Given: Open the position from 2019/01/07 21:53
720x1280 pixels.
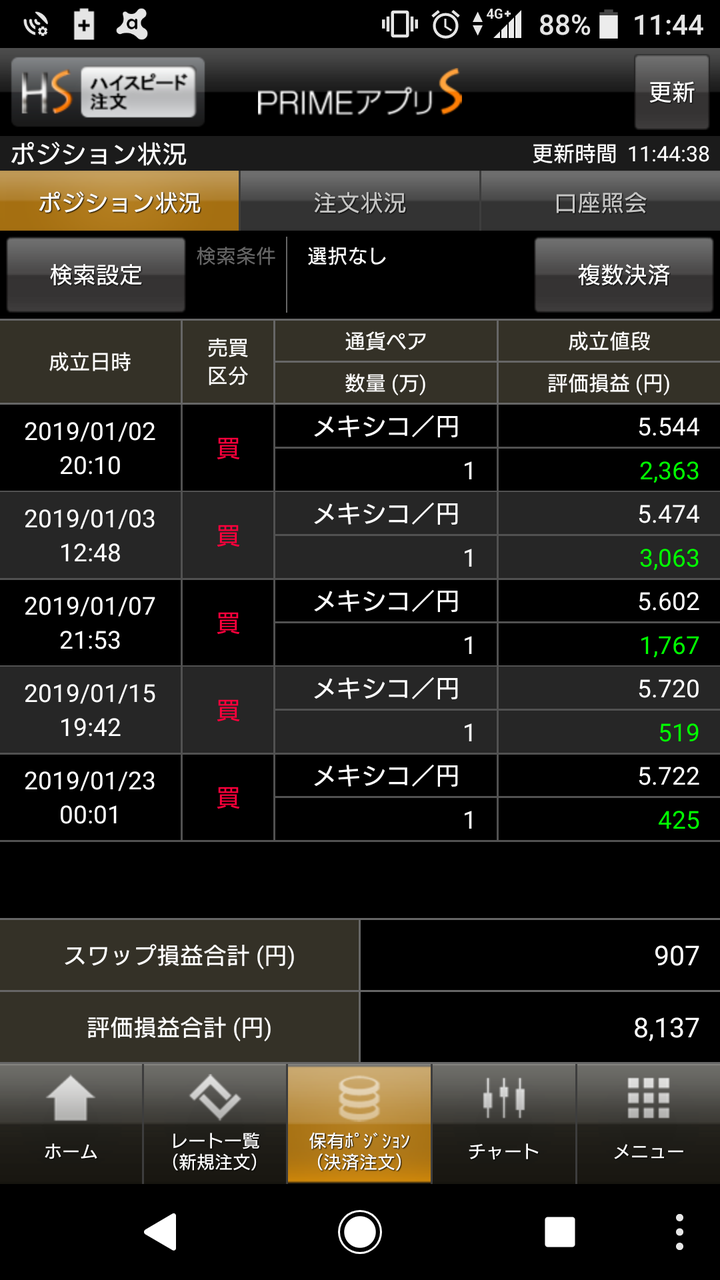Looking at the screenshot, I should click(x=360, y=622).
